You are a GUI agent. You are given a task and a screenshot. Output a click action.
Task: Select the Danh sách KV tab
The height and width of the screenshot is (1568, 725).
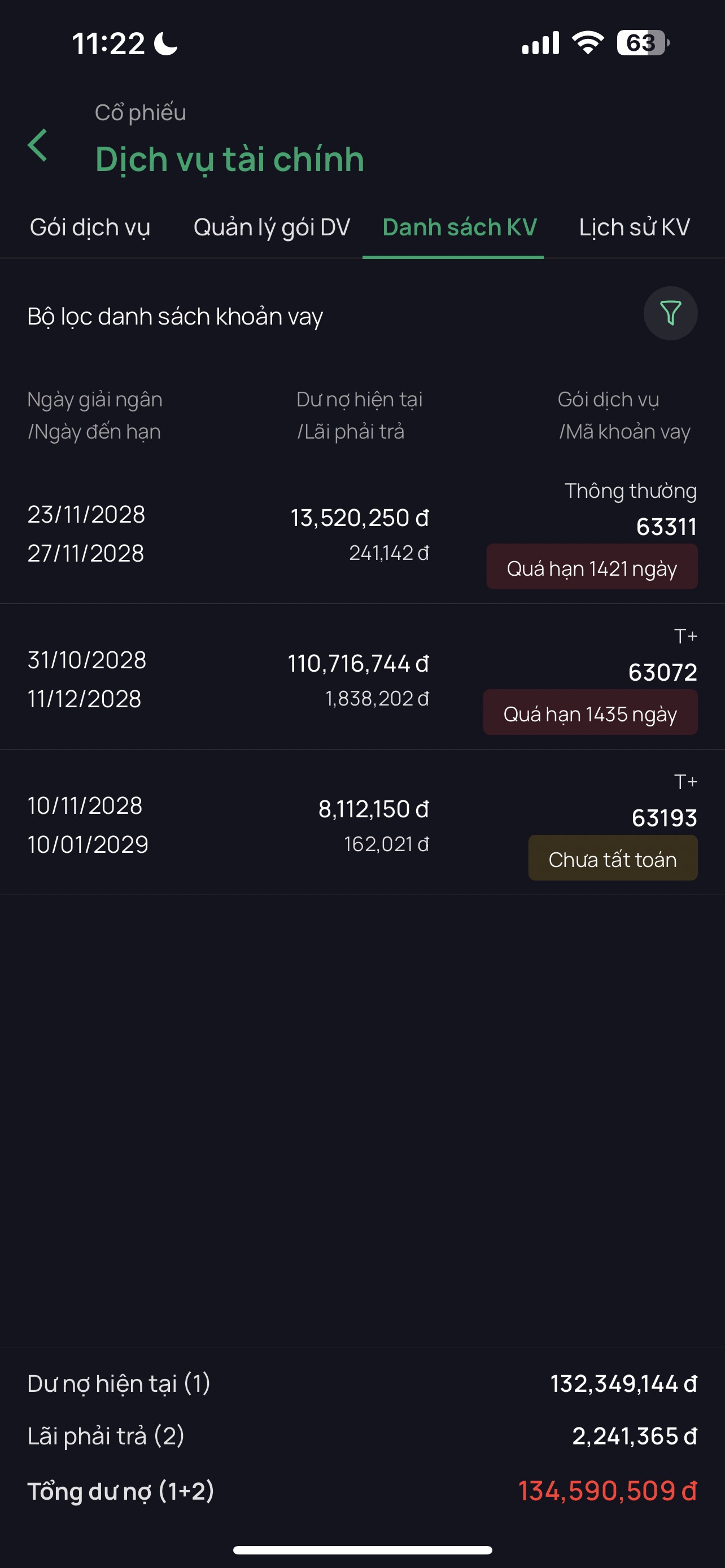pyautogui.click(x=459, y=227)
